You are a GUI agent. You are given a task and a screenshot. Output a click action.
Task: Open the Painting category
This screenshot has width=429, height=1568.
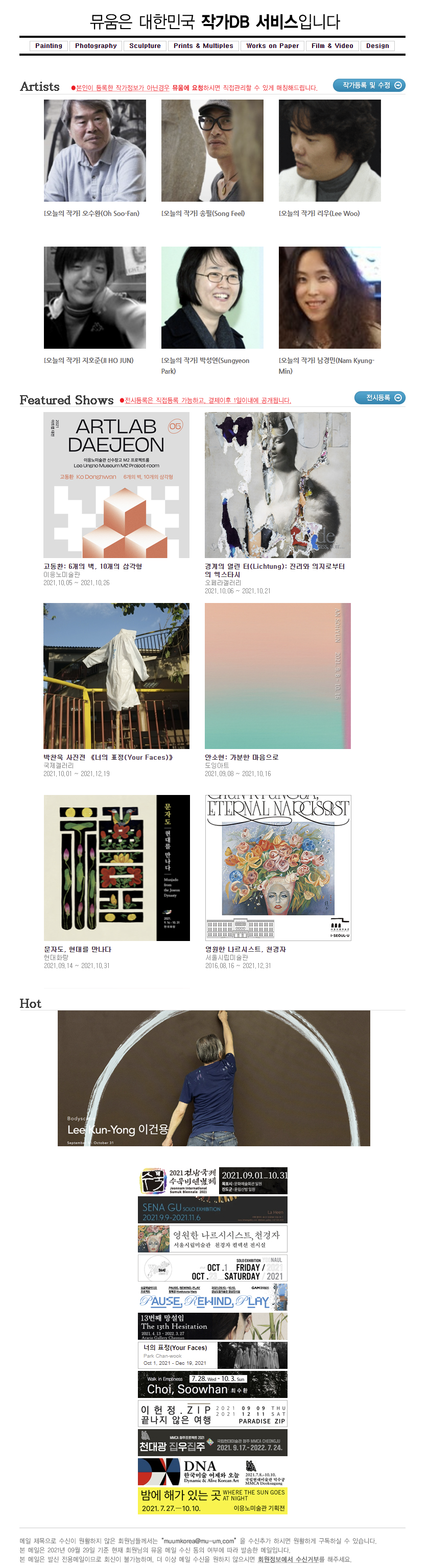[x=49, y=45]
